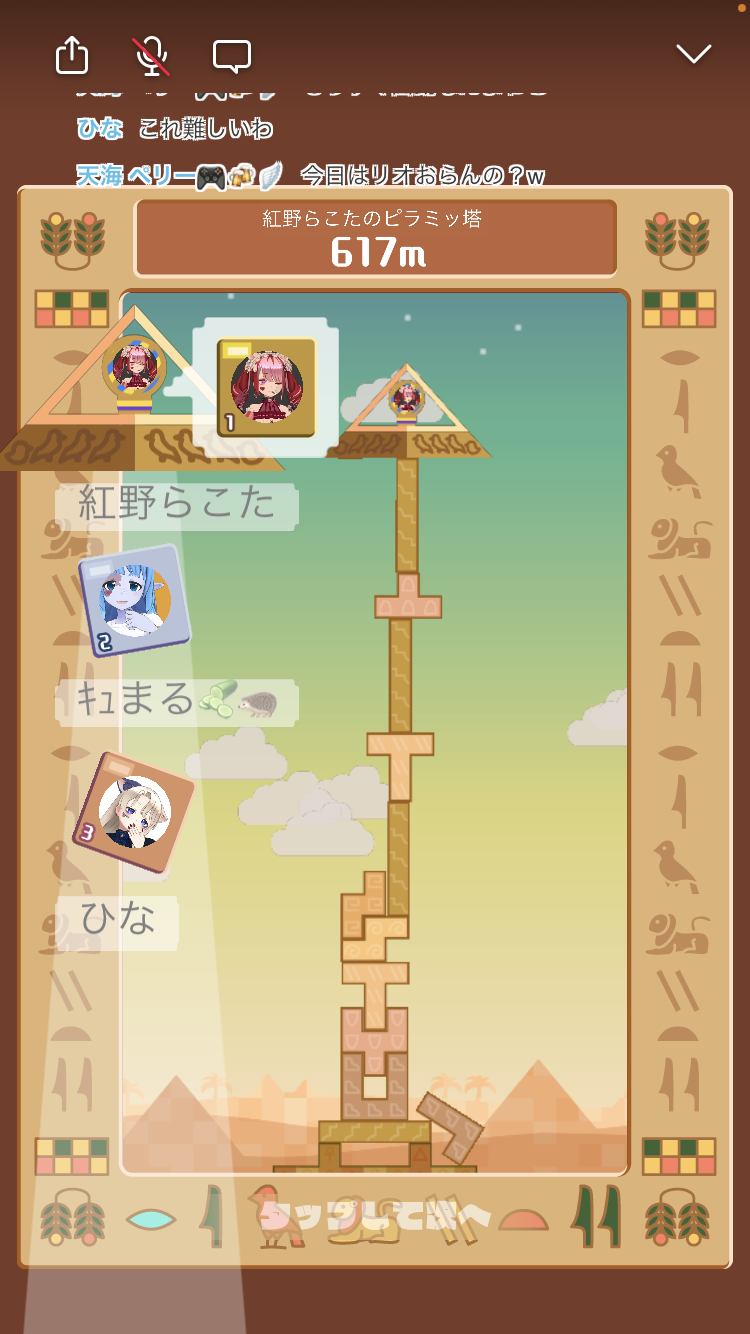The image size is (750, 1334).
Task: Toggle the muted microphone
Action: point(152,55)
